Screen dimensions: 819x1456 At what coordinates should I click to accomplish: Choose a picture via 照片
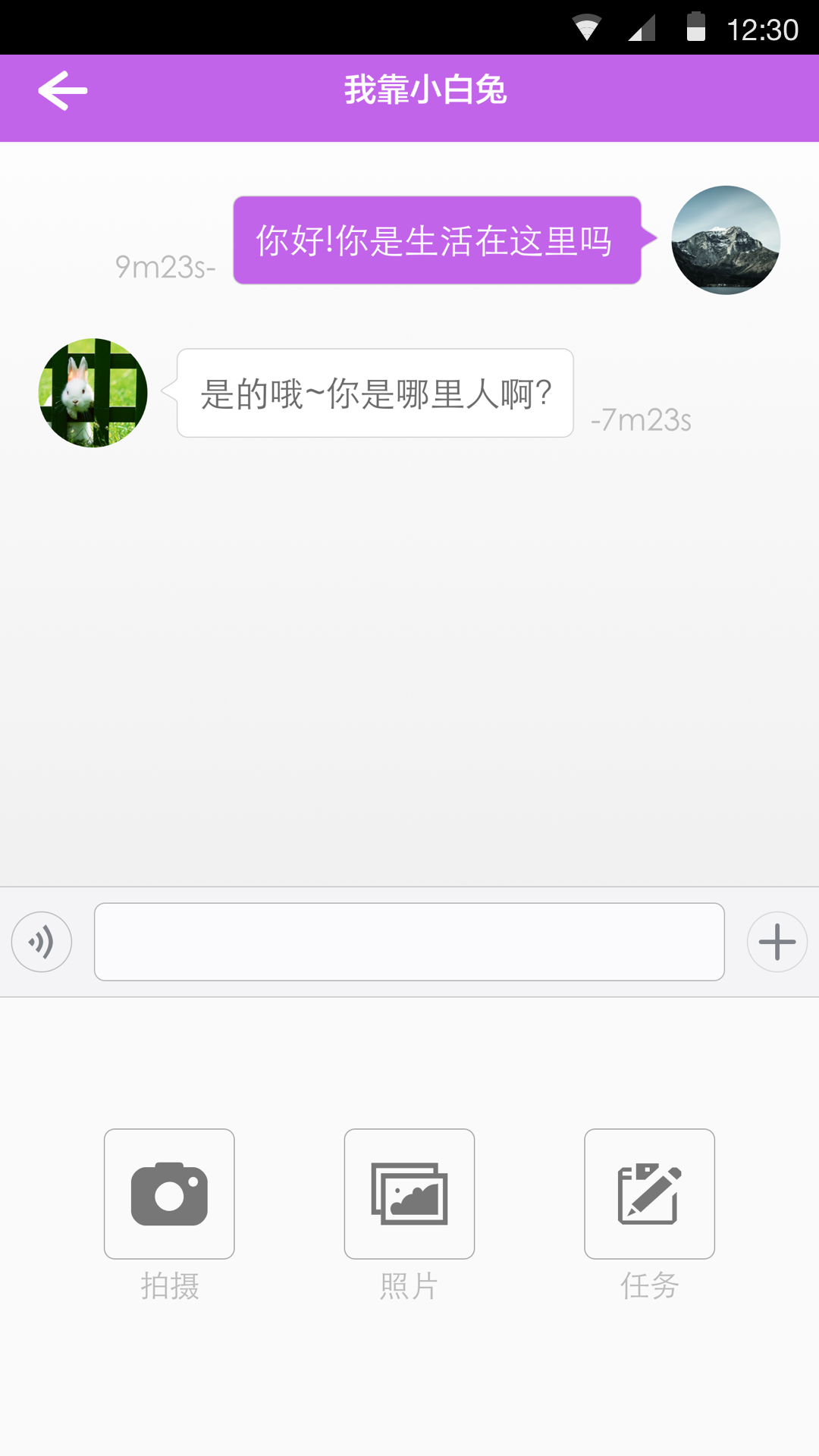pyautogui.click(x=409, y=1194)
